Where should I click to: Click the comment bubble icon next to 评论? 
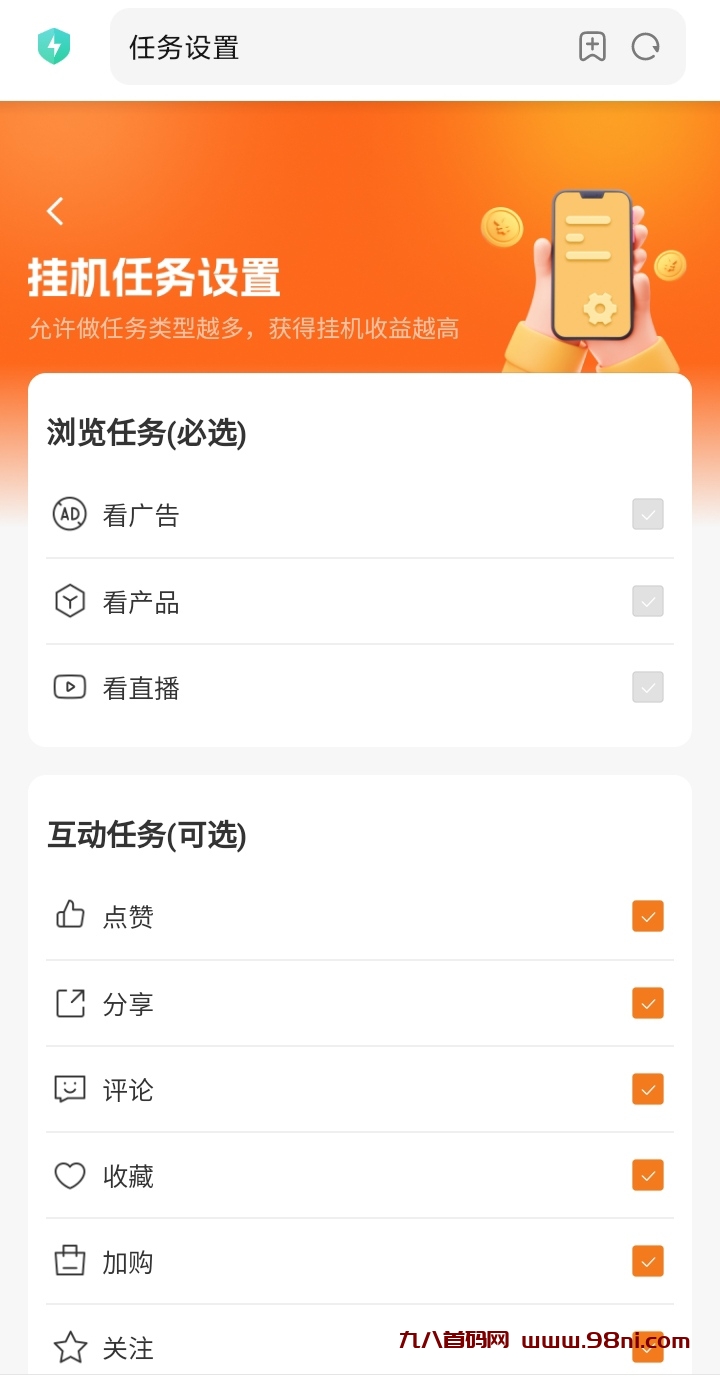(x=69, y=1089)
